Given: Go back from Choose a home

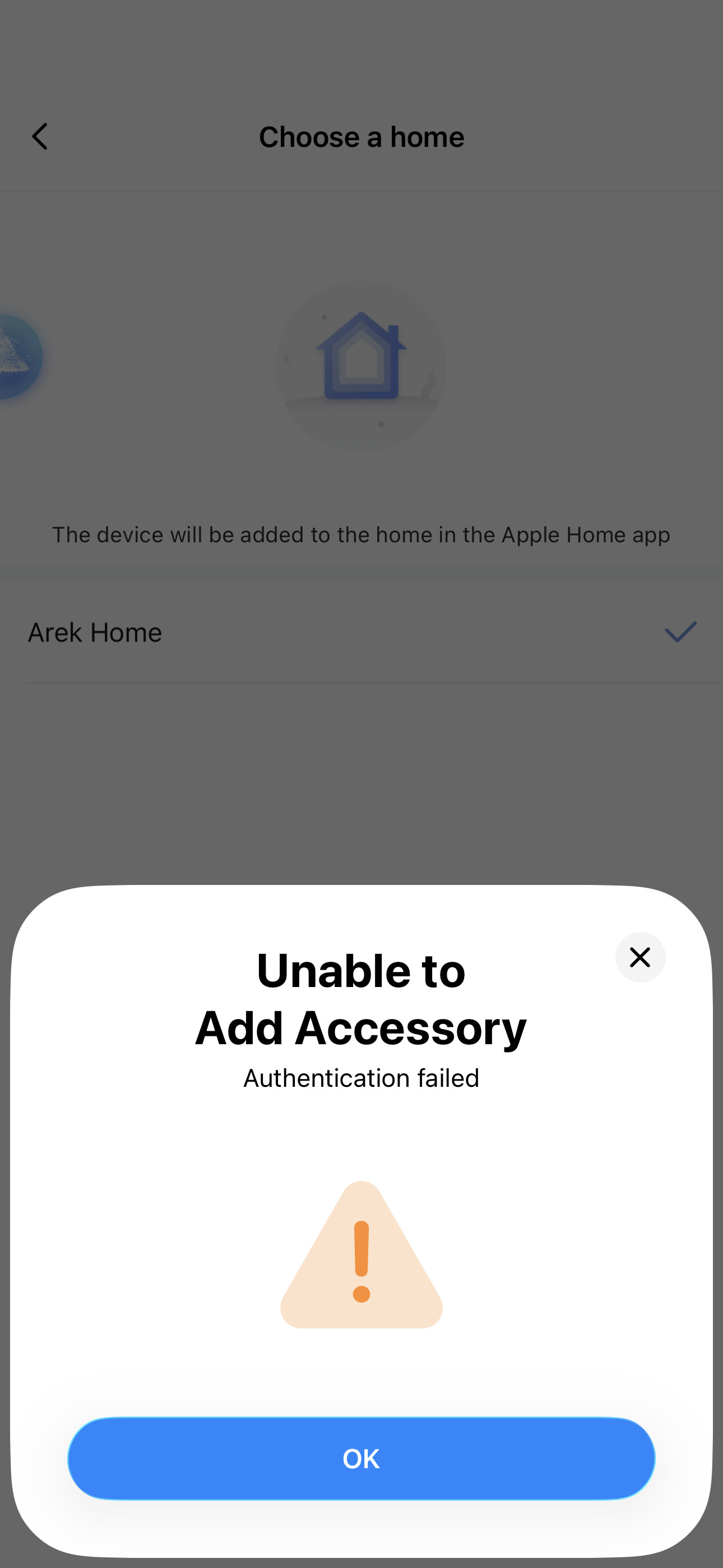Looking at the screenshot, I should [40, 136].
